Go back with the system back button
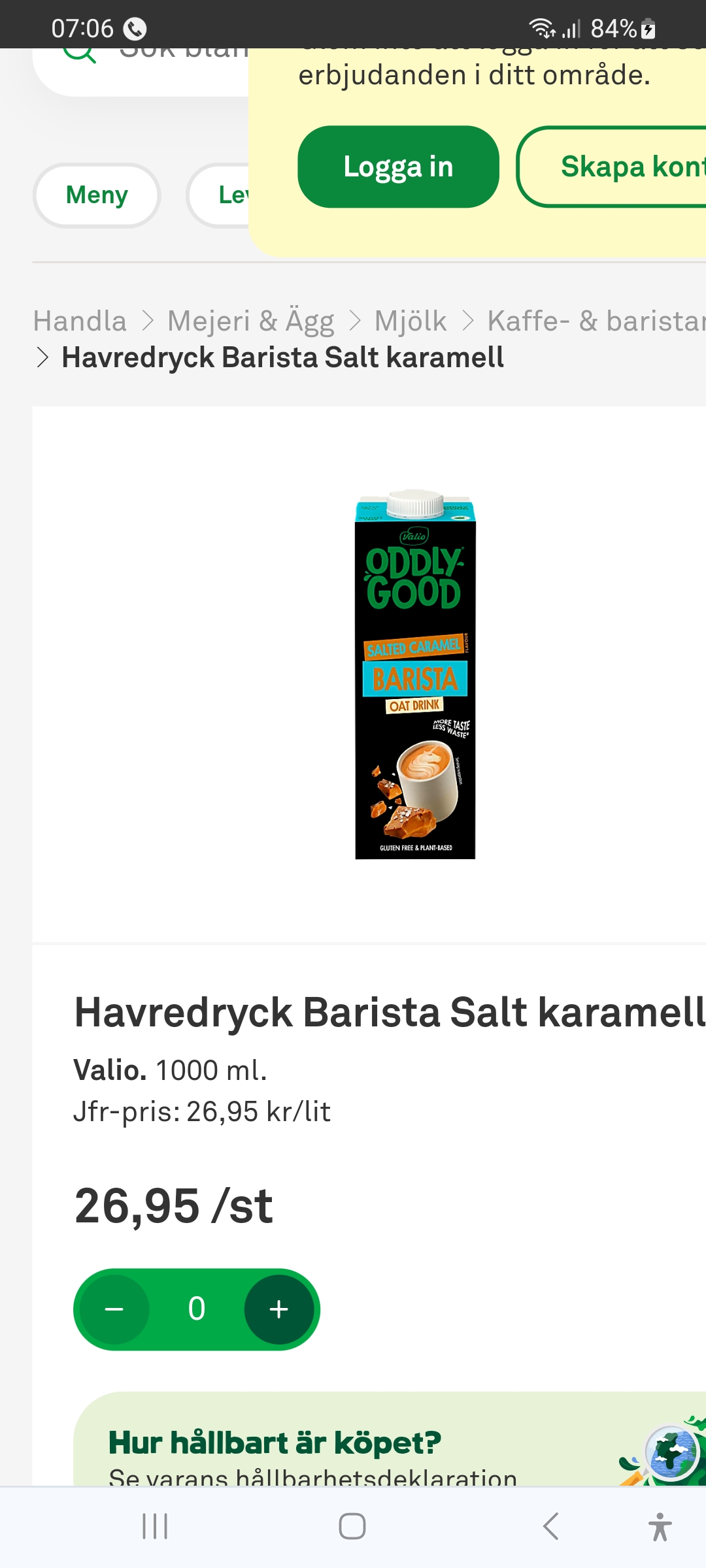Screen dimensions: 706x1568 (550, 1527)
